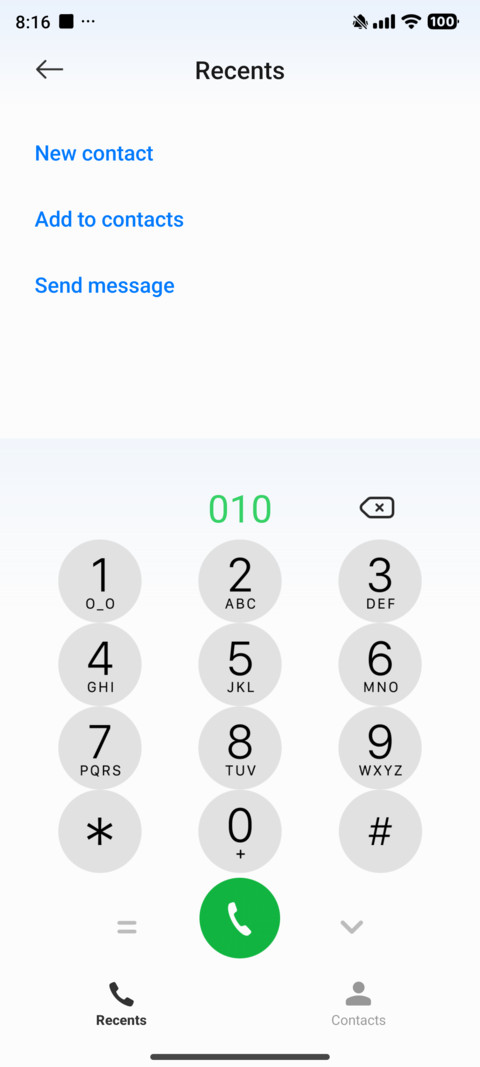
Task: Start call with green phone button
Action: pos(240,918)
